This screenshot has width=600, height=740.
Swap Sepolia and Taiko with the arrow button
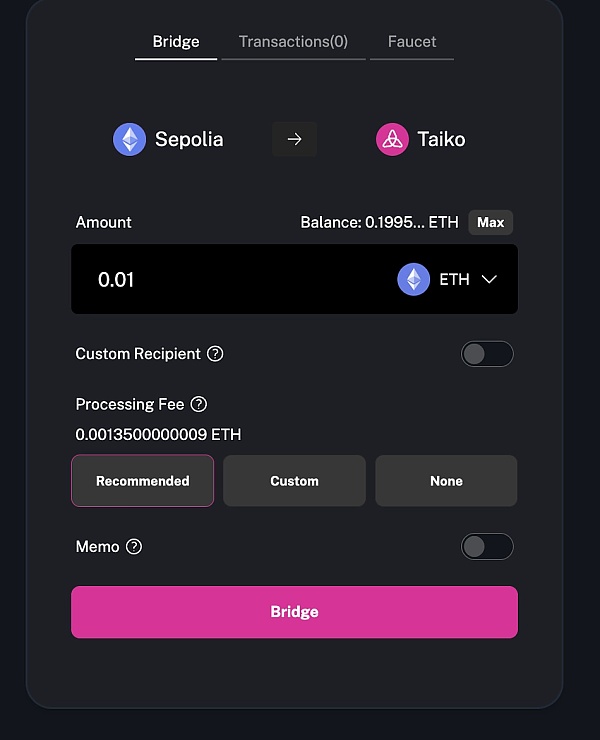pyautogui.click(x=294, y=139)
